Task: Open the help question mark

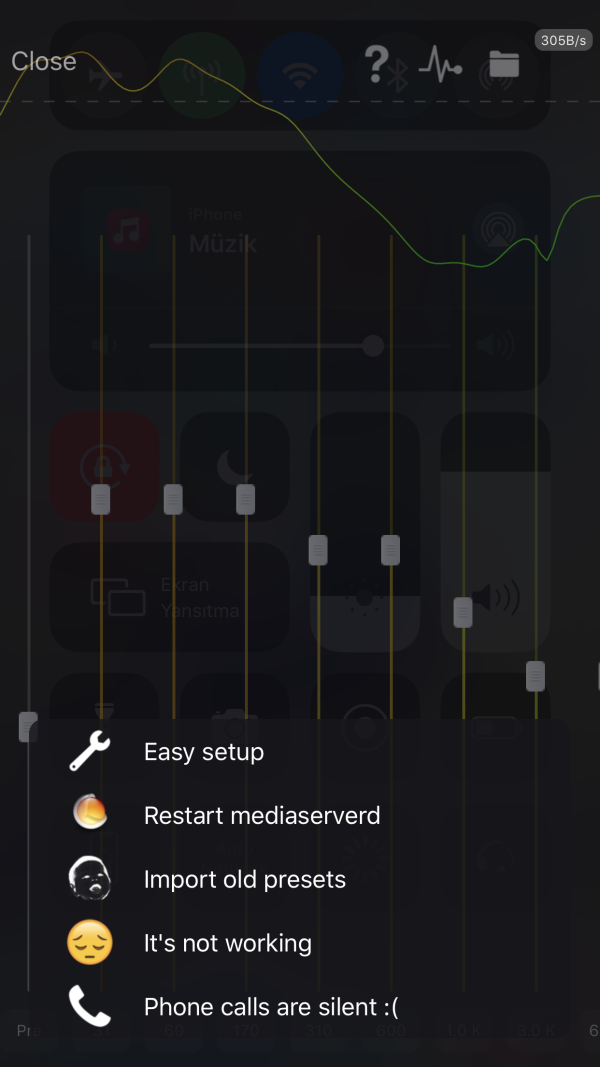Action: click(376, 64)
